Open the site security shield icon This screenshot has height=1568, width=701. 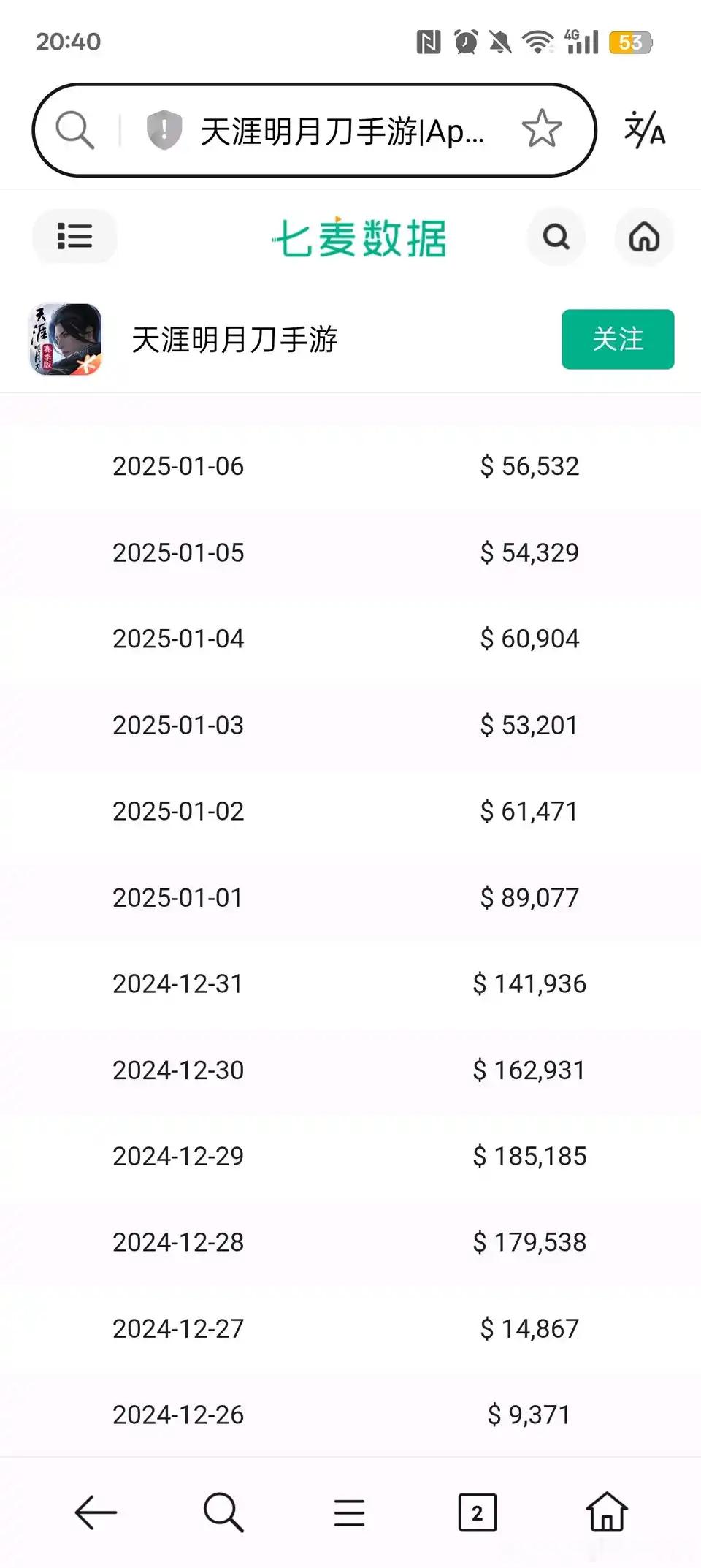164,131
